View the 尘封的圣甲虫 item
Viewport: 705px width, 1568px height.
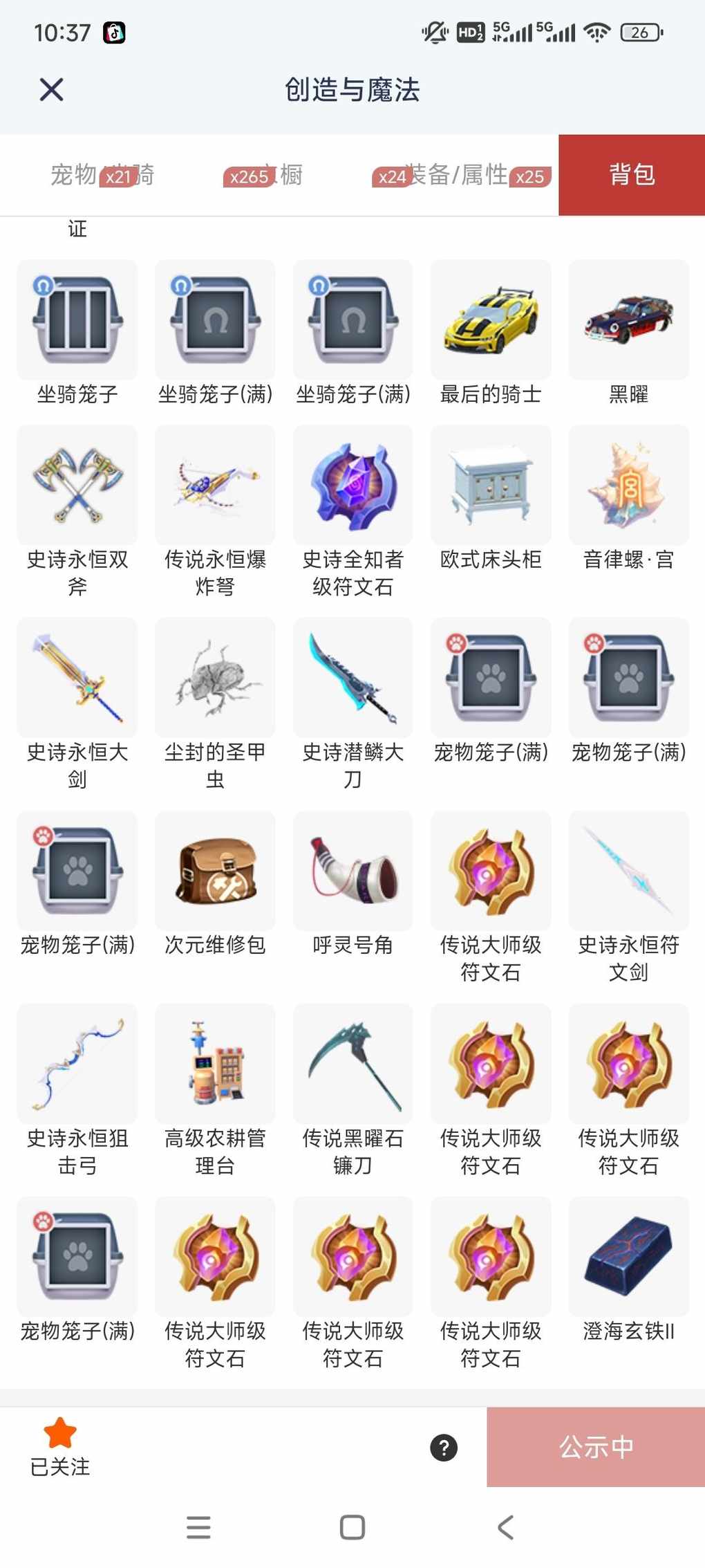coord(215,678)
